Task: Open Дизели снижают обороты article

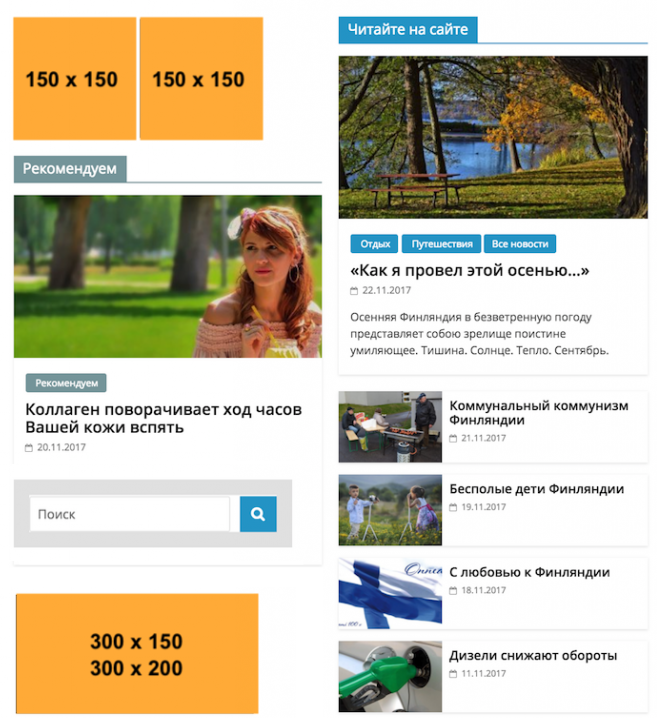Action: pyautogui.click(x=532, y=655)
